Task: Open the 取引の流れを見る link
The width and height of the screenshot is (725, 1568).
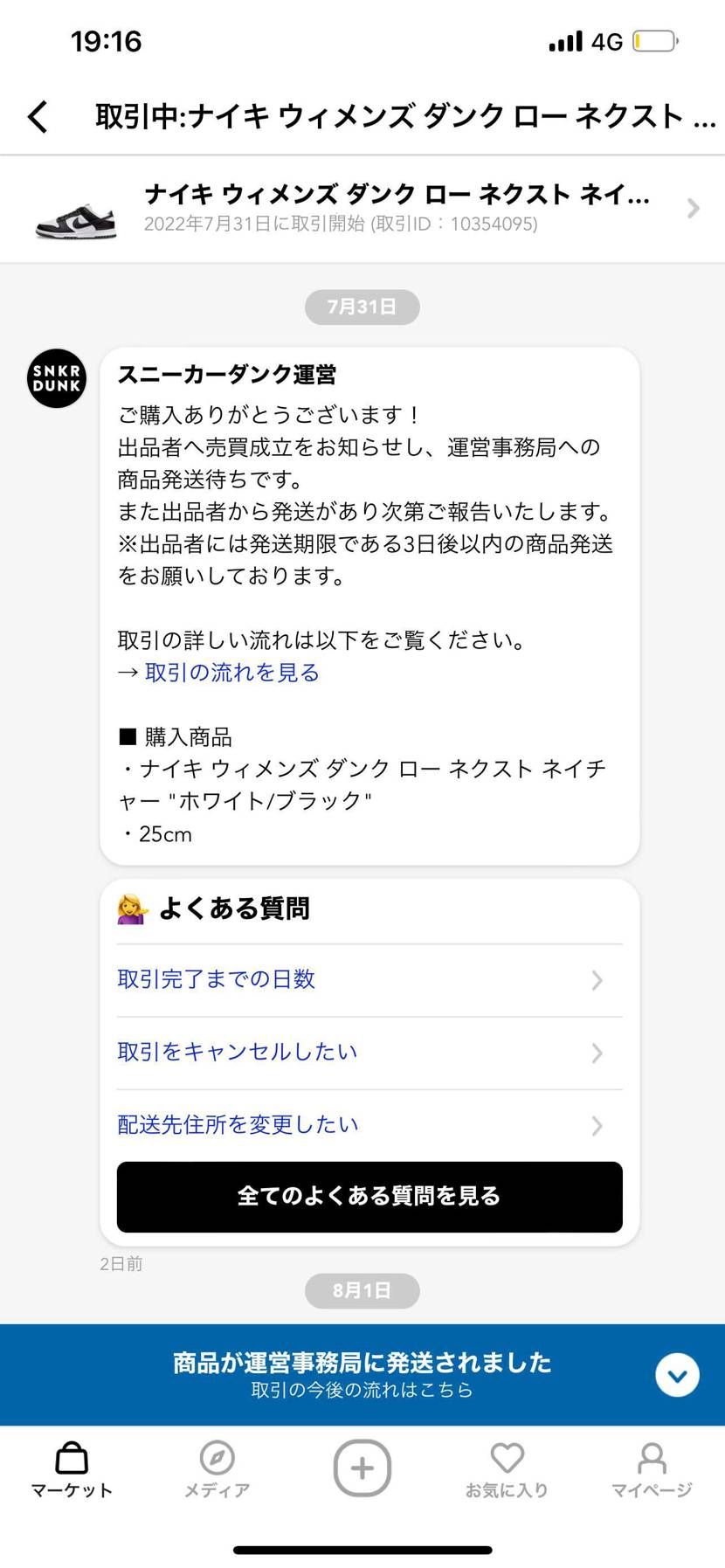Action: [x=231, y=673]
